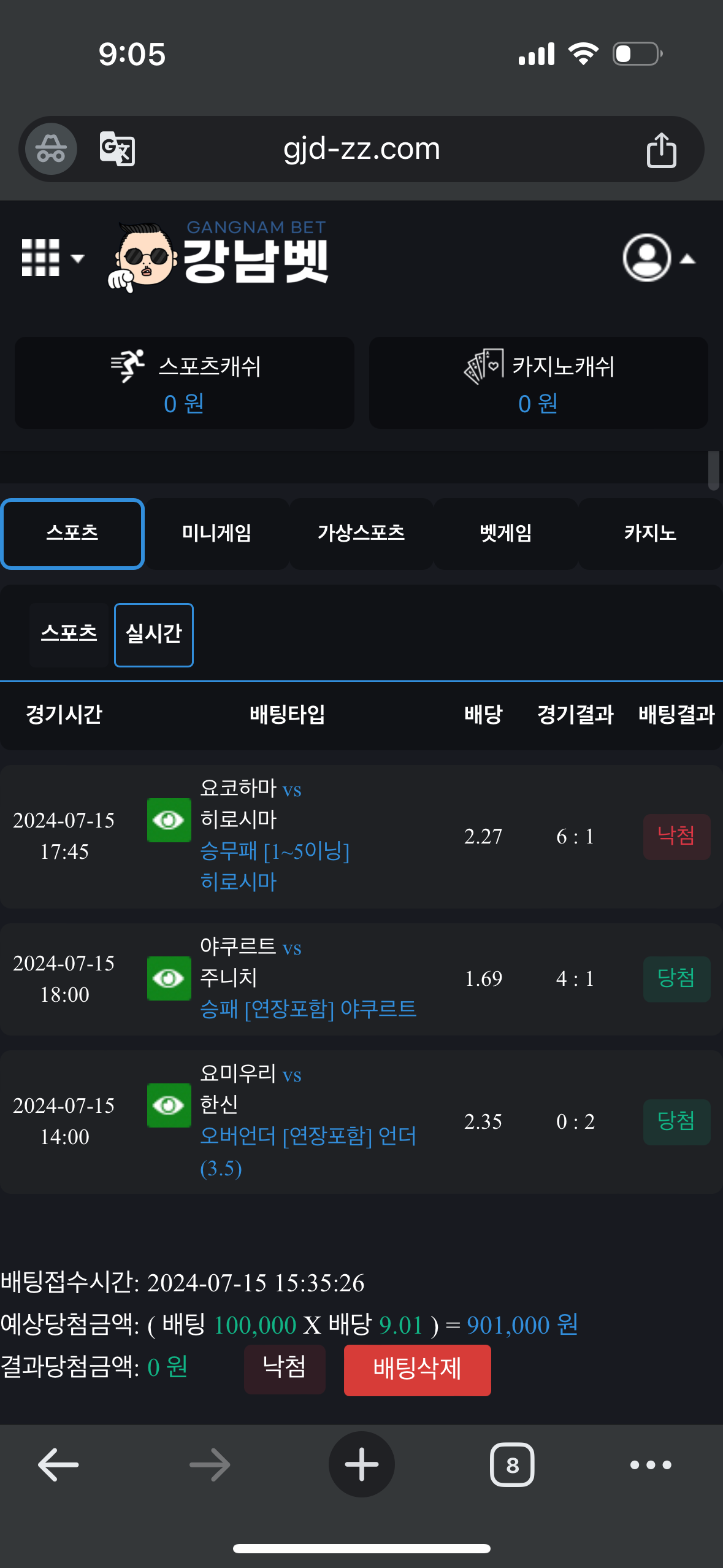Switch to the 가상스포츠 tab

(361, 533)
